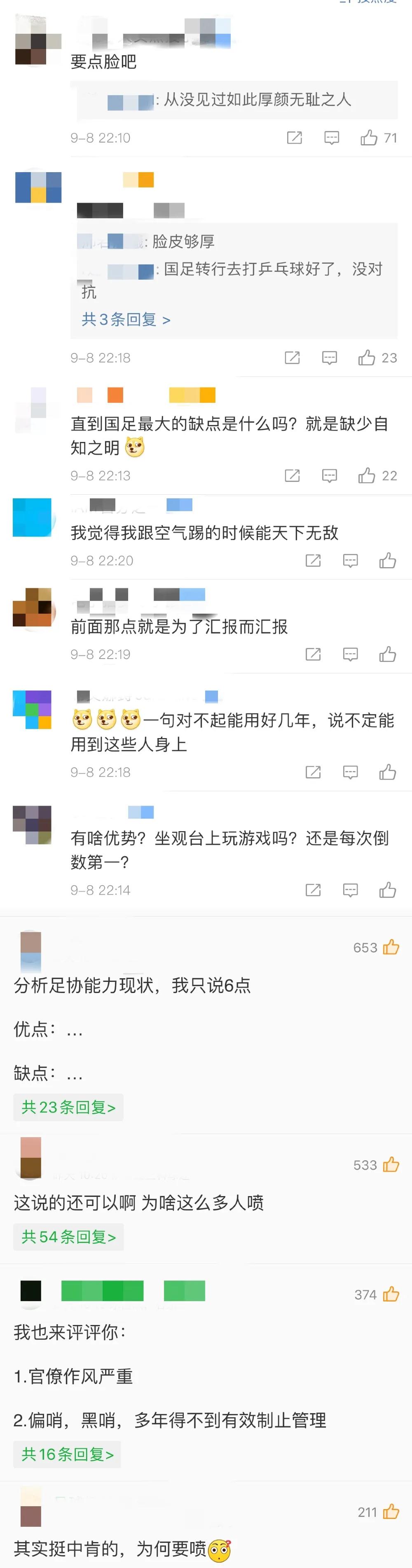The width and height of the screenshot is (412, 1568).
Task: Like the comment "其实挺中肯的" with 211 likes
Action: [x=391, y=1512]
